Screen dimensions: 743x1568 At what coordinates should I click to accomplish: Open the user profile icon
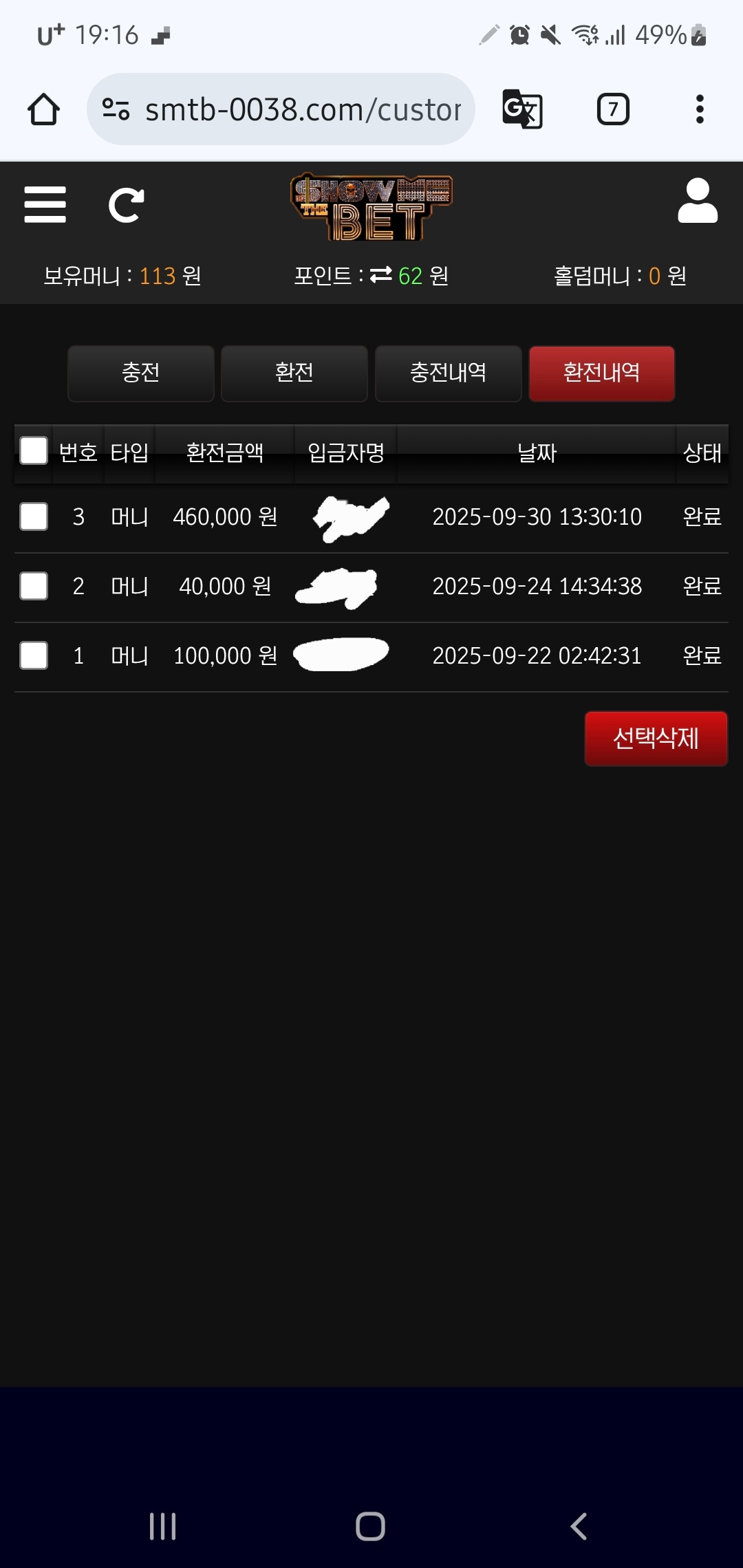pyautogui.click(x=697, y=201)
